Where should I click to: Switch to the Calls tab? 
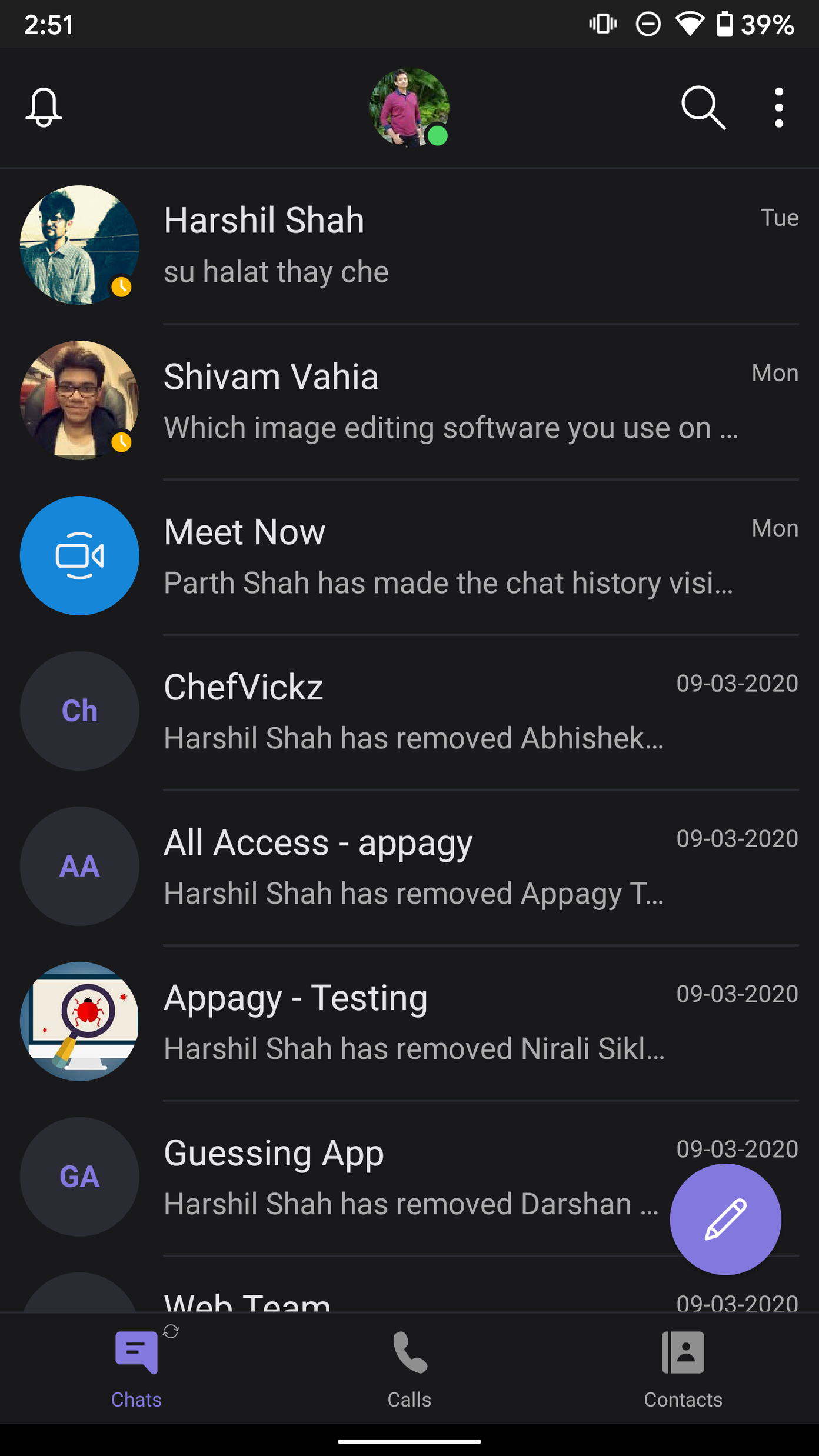[x=409, y=1368]
